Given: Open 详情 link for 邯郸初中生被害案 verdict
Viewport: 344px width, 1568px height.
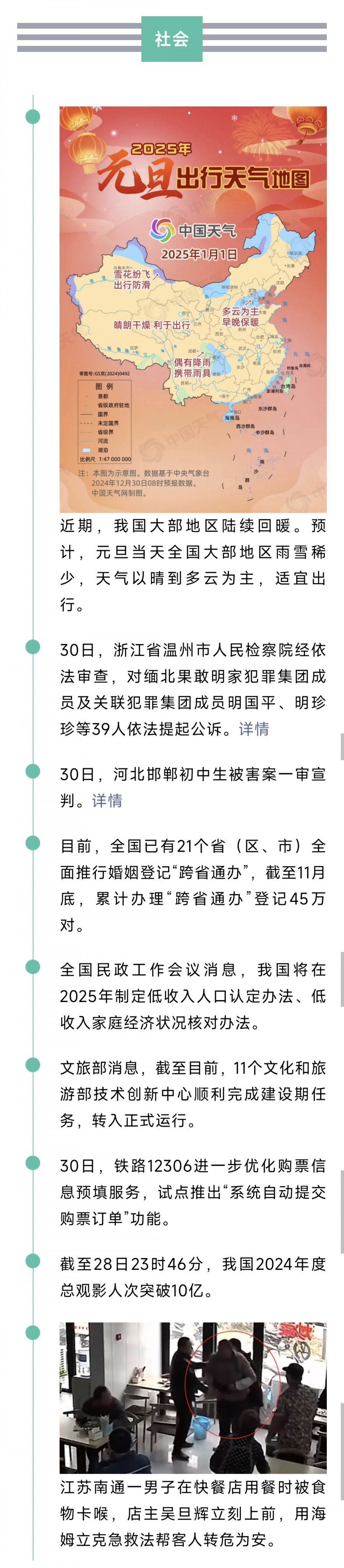Looking at the screenshot, I should [x=107, y=800].
